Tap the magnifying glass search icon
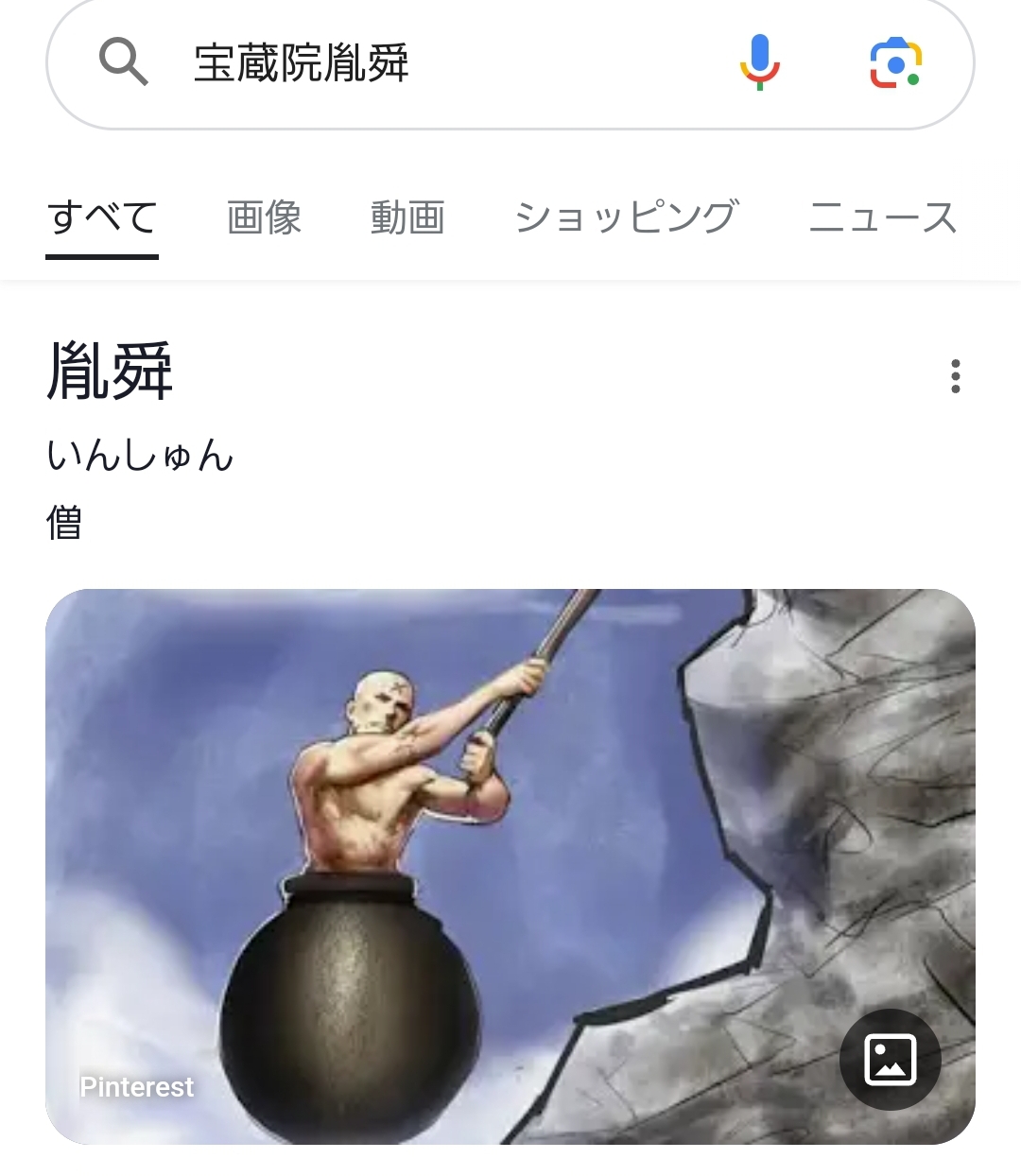This screenshot has width=1021, height=1176. coord(124,63)
